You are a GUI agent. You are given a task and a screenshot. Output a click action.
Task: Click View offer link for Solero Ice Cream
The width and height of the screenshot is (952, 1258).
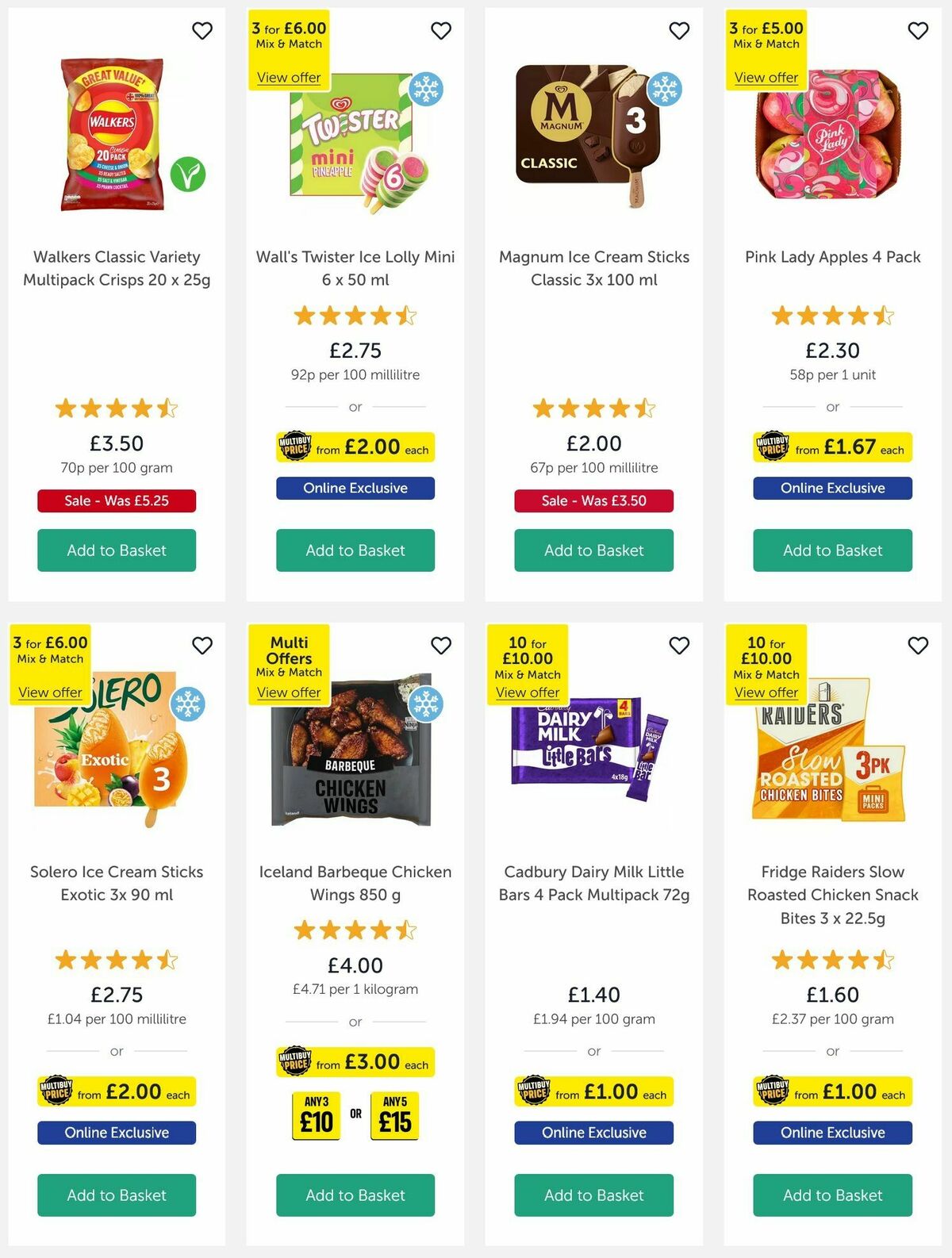pyautogui.click(x=49, y=692)
